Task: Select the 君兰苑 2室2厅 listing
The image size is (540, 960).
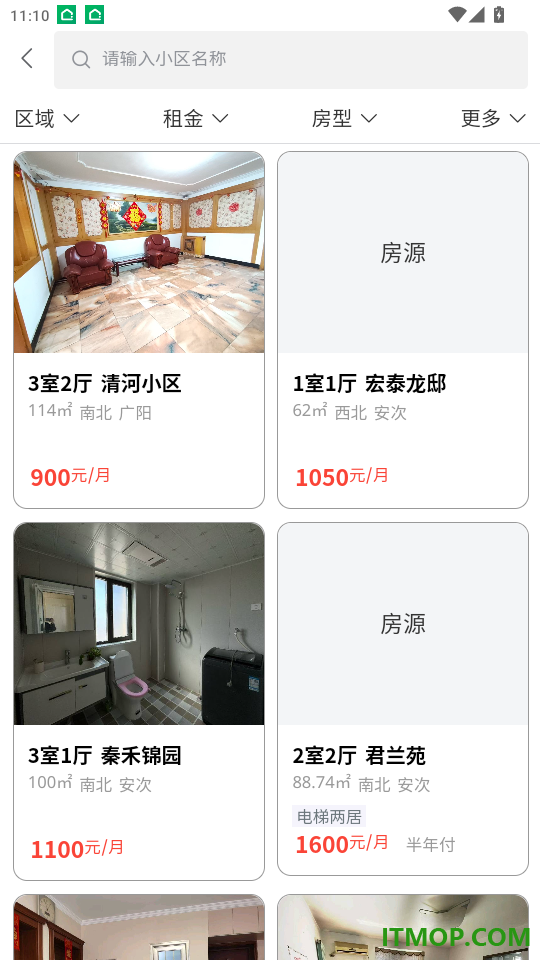Action: click(403, 699)
